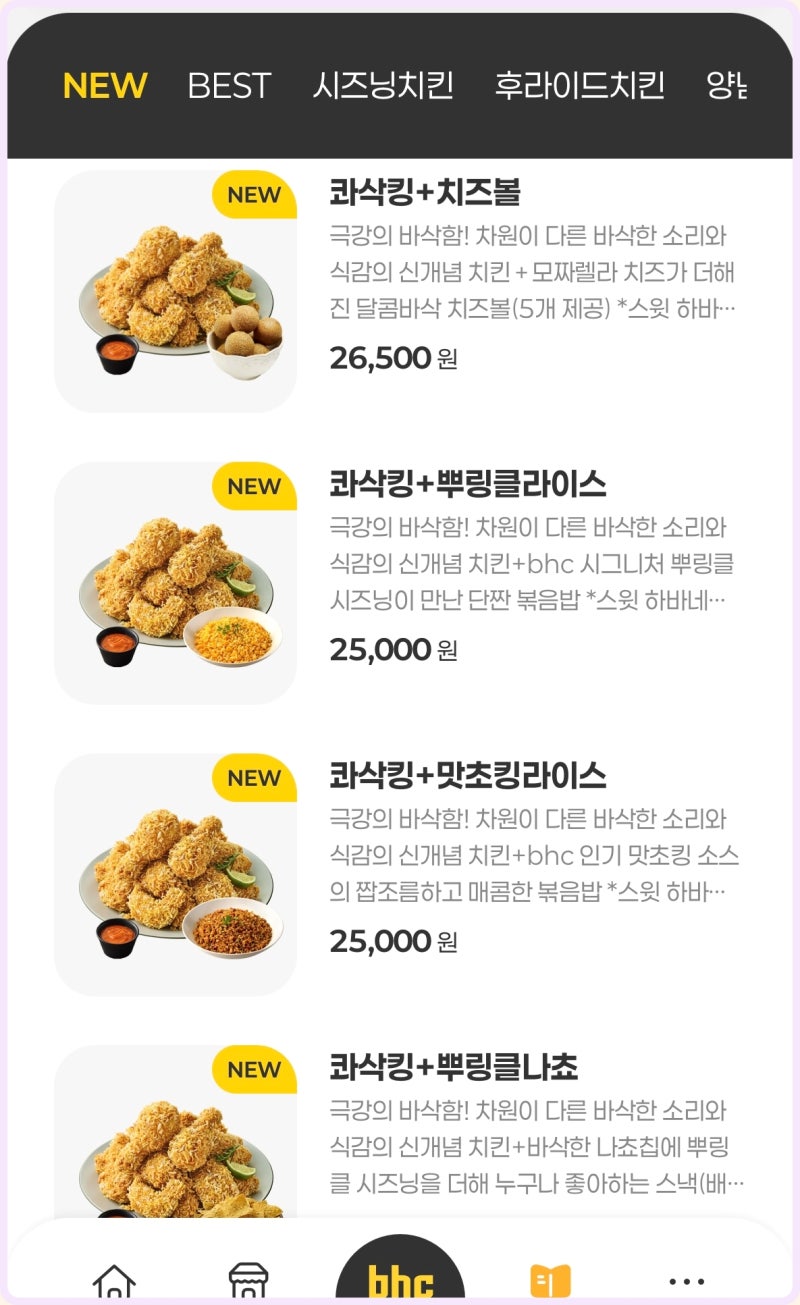Image resolution: width=800 pixels, height=1305 pixels.
Task: Switch to the BEST tab
Action: [229, 87]
